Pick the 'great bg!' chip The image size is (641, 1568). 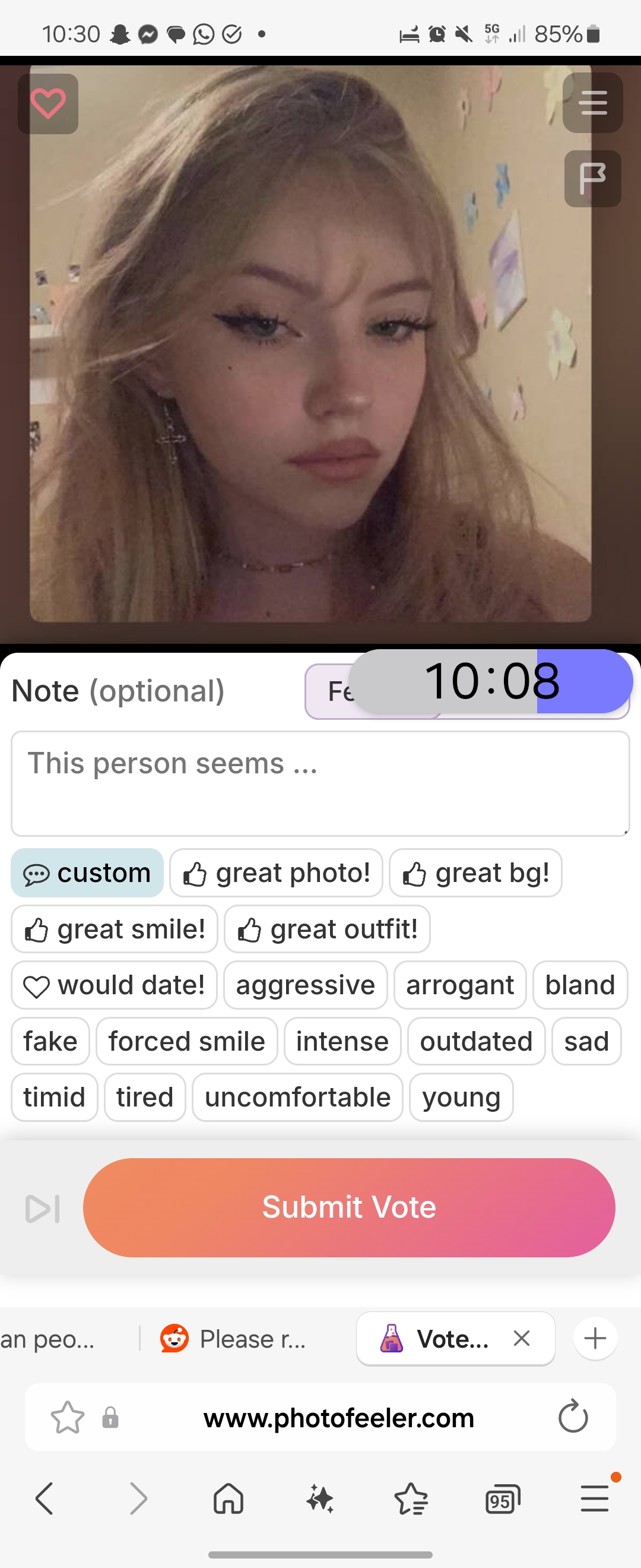(475, 873)
